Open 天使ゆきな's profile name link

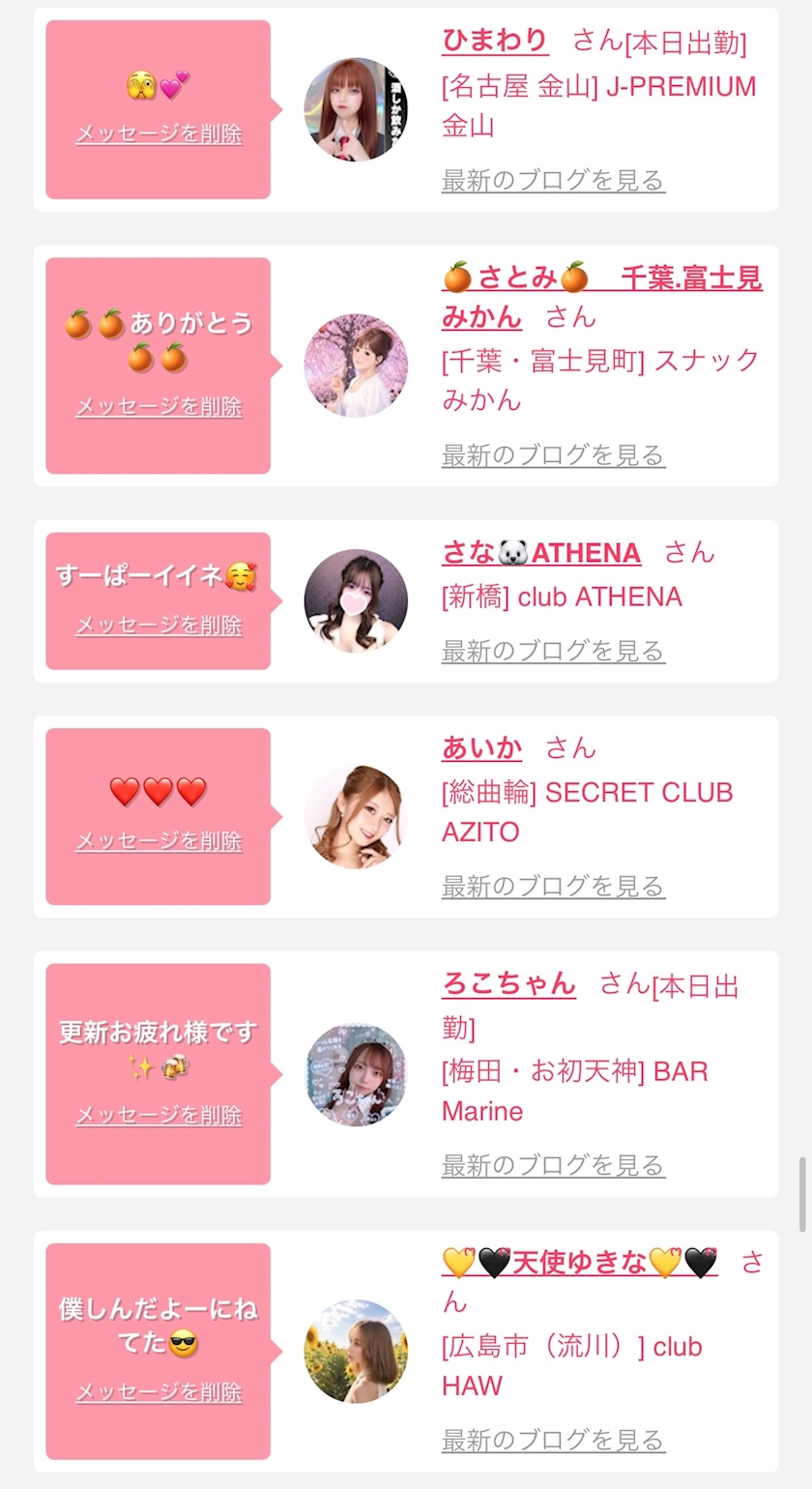579,1262
